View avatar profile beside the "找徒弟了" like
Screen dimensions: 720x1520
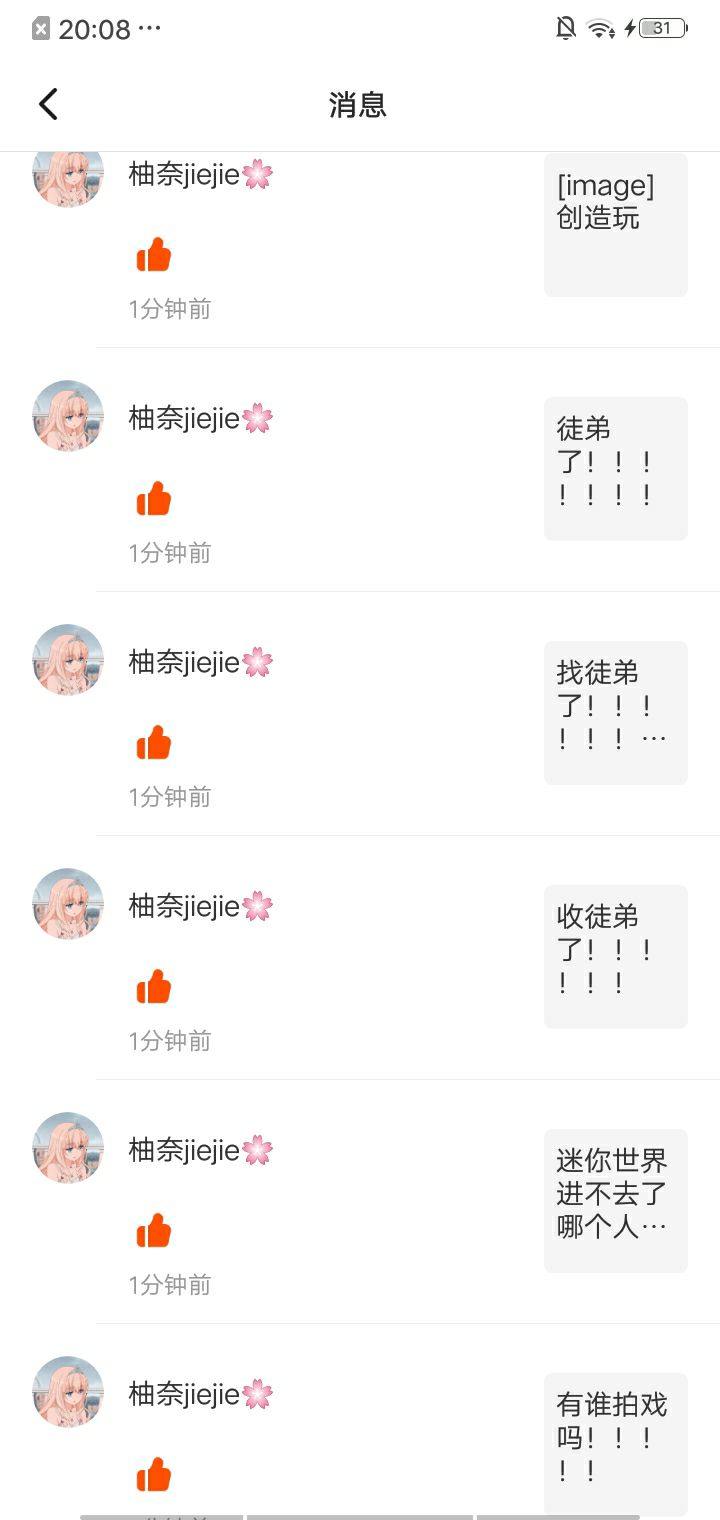click(68, 660)
